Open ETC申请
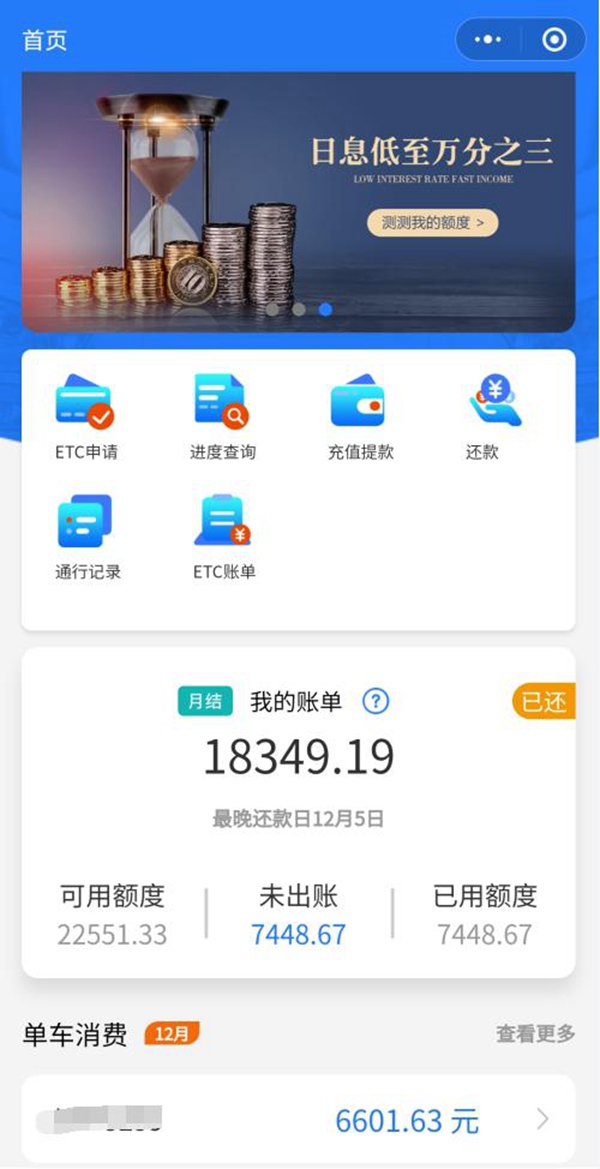 tap(86, 417)
